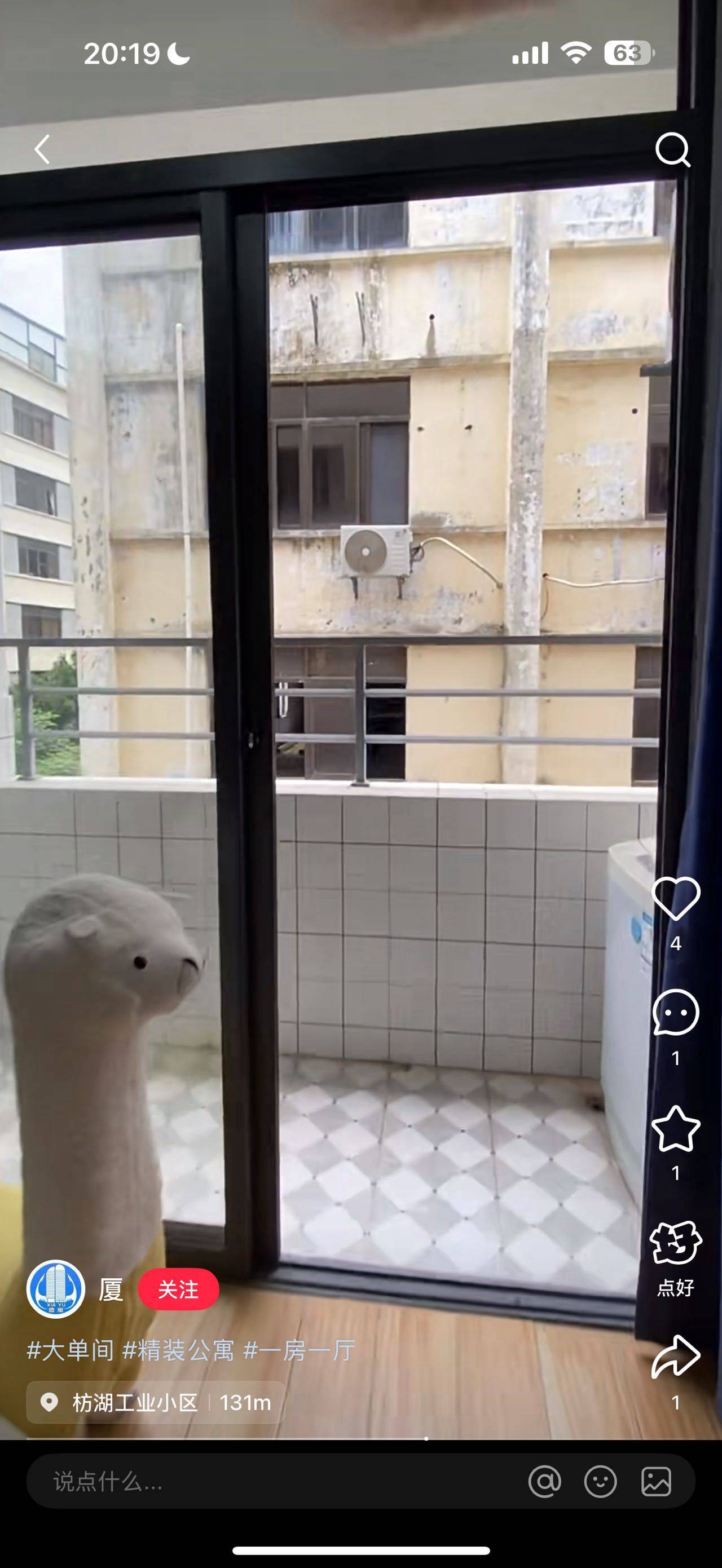Save video with the star icon
722x1568 pixels.
[676, 1129]
